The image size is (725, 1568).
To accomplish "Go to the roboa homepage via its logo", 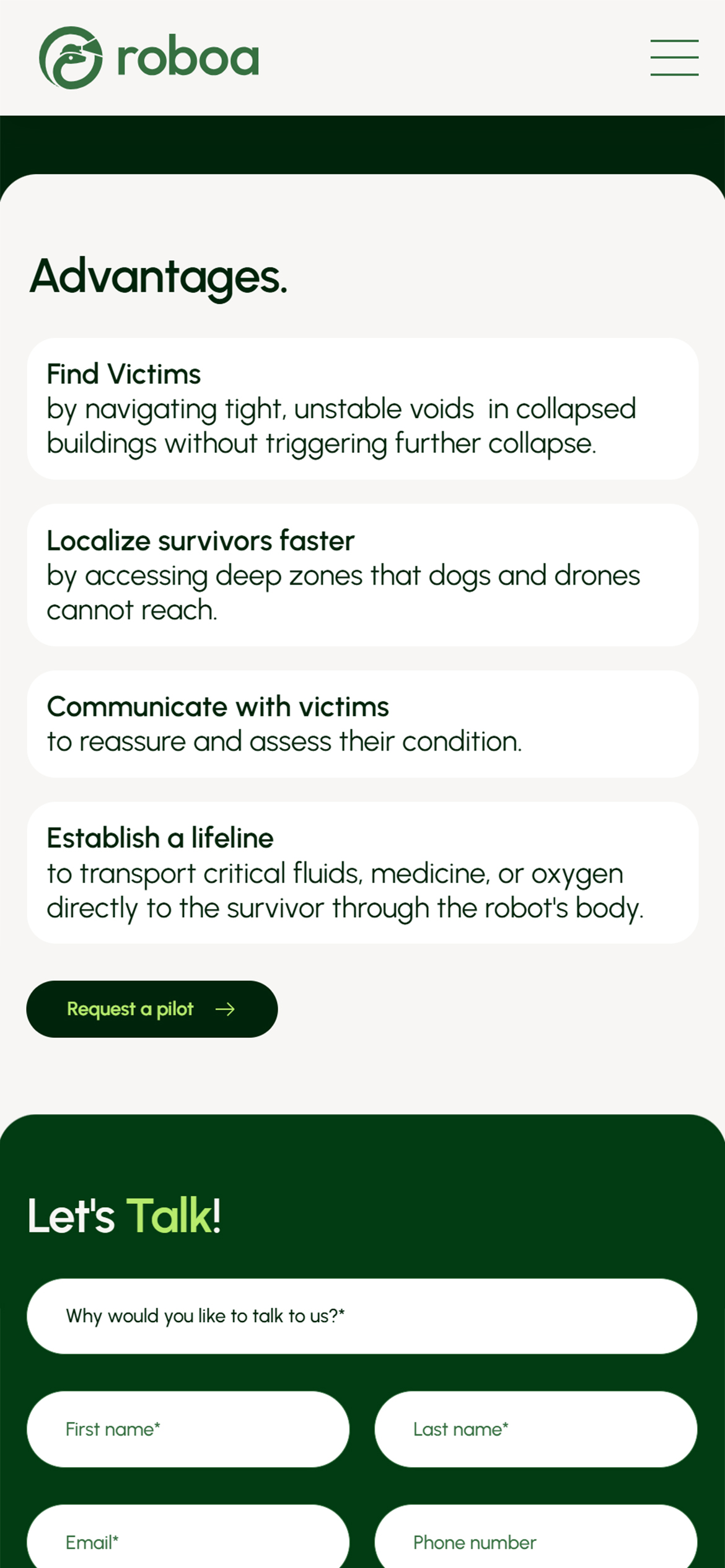I will [149, 58].
